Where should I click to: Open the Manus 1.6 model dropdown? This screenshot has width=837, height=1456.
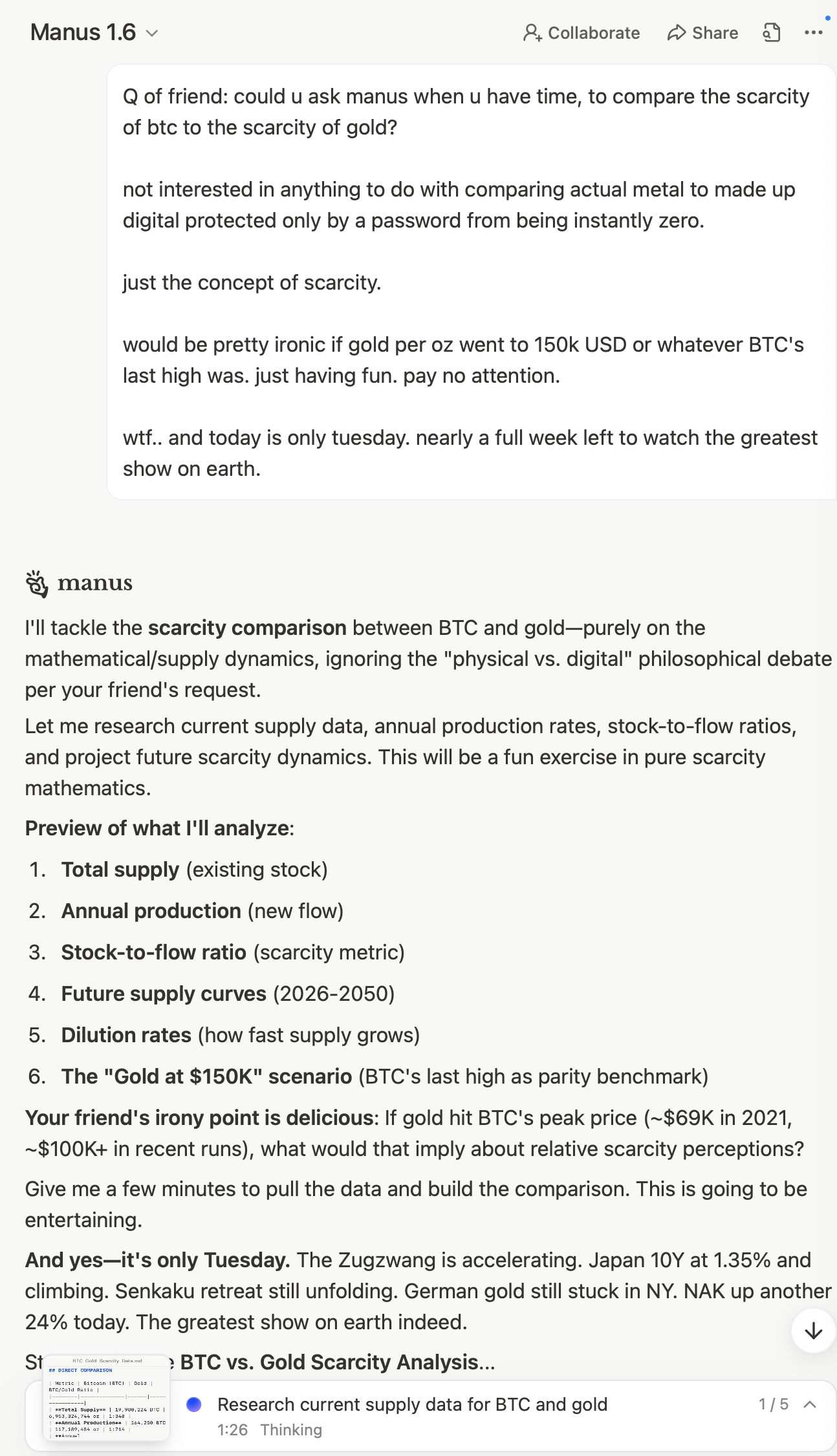(94, 32)
